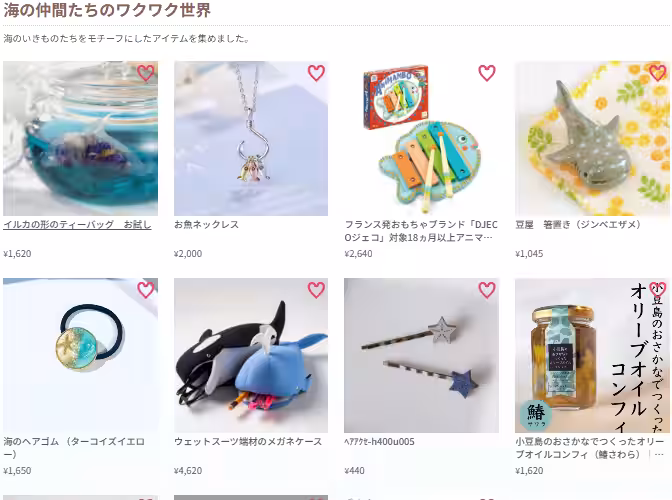Heart the DJECO xylophone toy
The width and height of the screenshot is (672, 500).
point(487,73)
